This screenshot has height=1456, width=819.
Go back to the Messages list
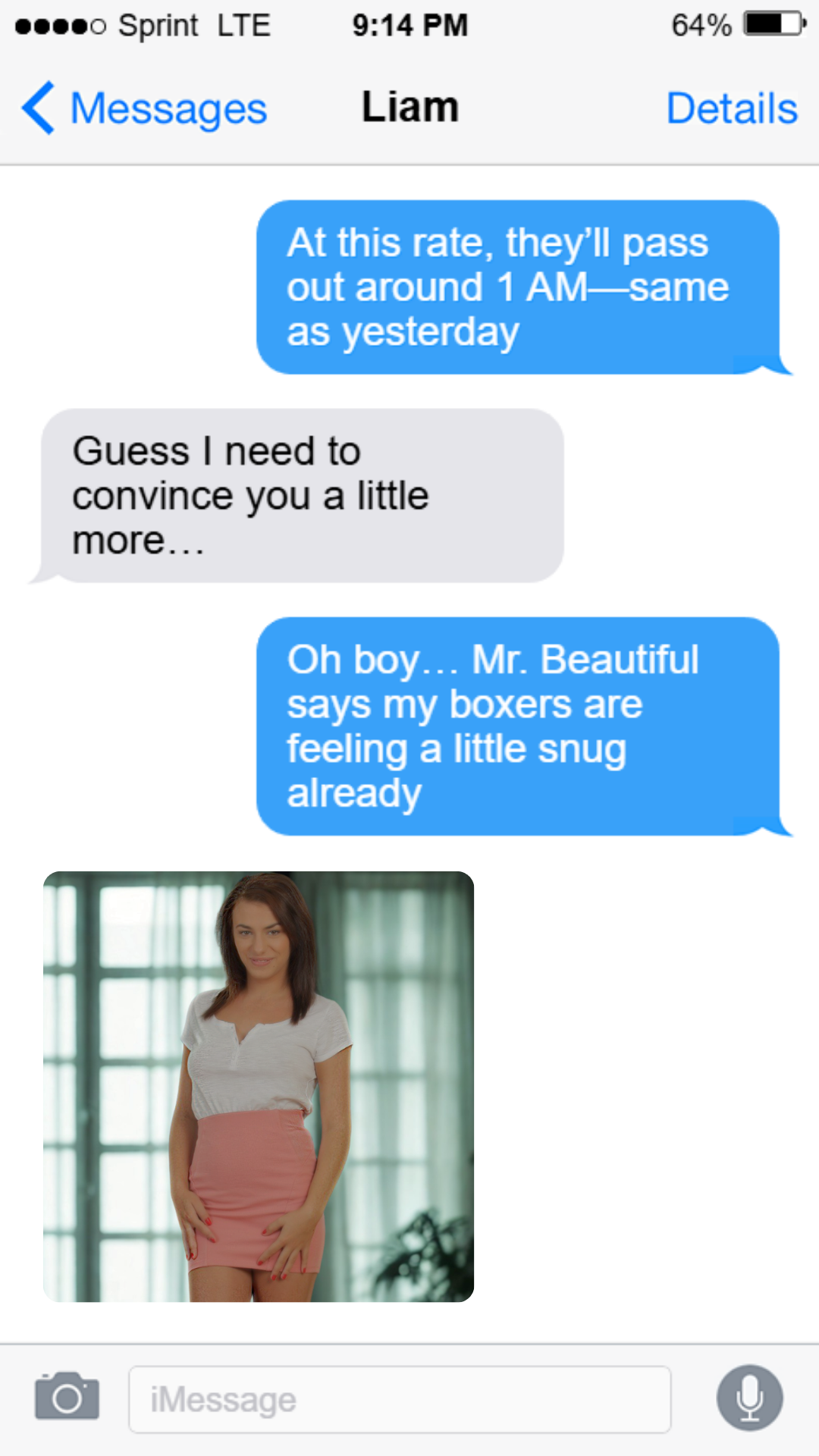(144, 108)
